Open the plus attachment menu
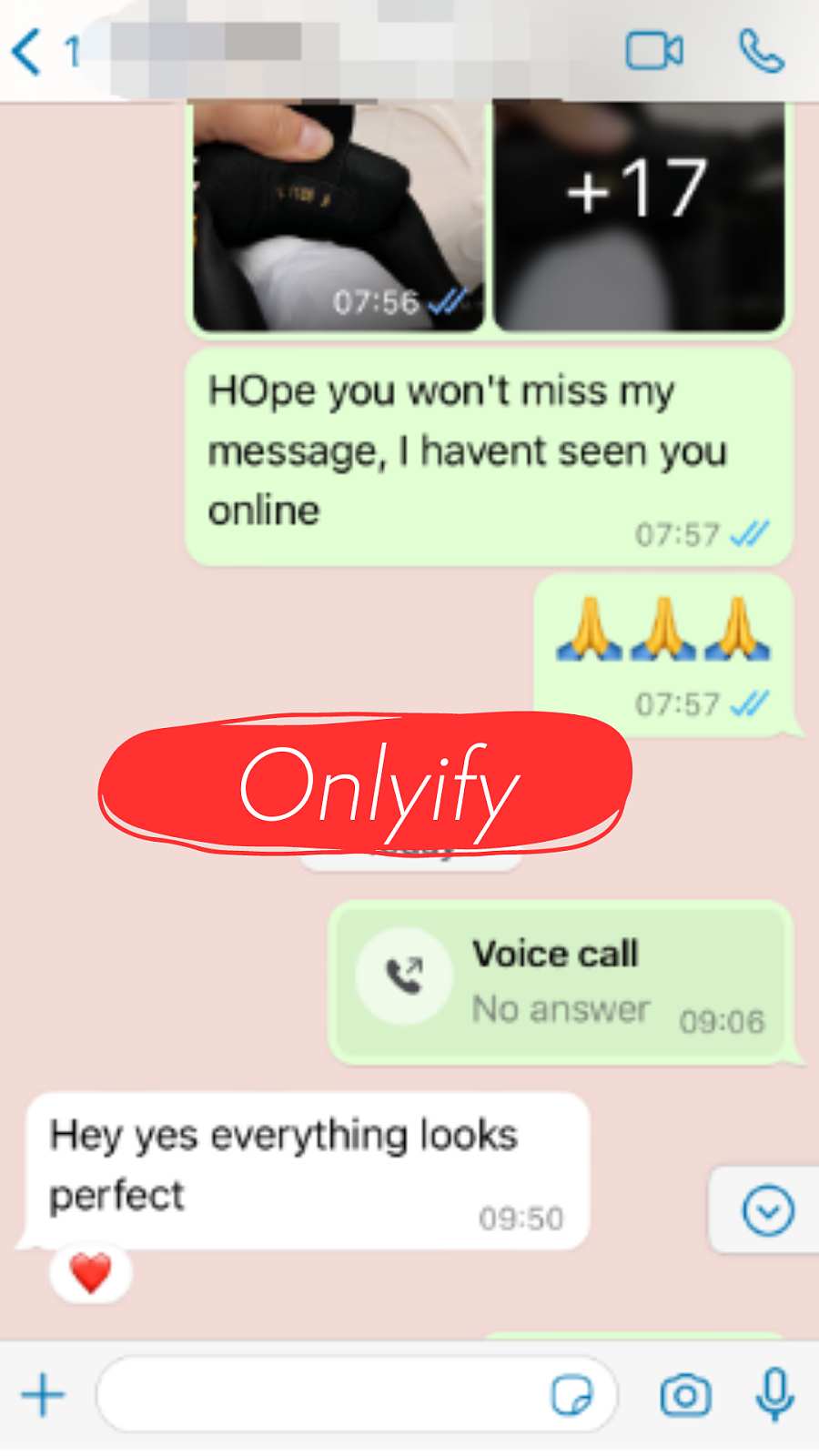 (x=43, y=1395)
